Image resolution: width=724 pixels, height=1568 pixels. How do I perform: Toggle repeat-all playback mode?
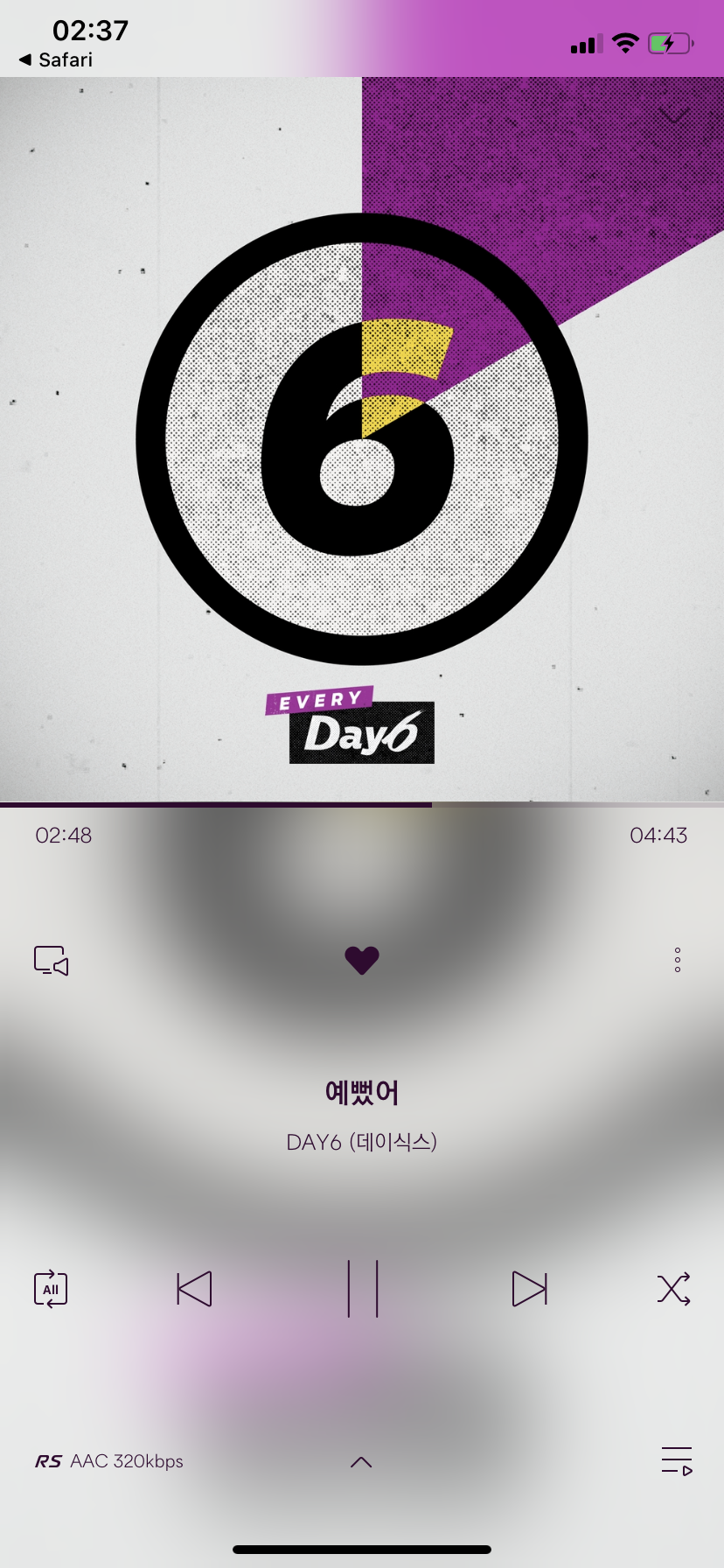coord(50,1288)
